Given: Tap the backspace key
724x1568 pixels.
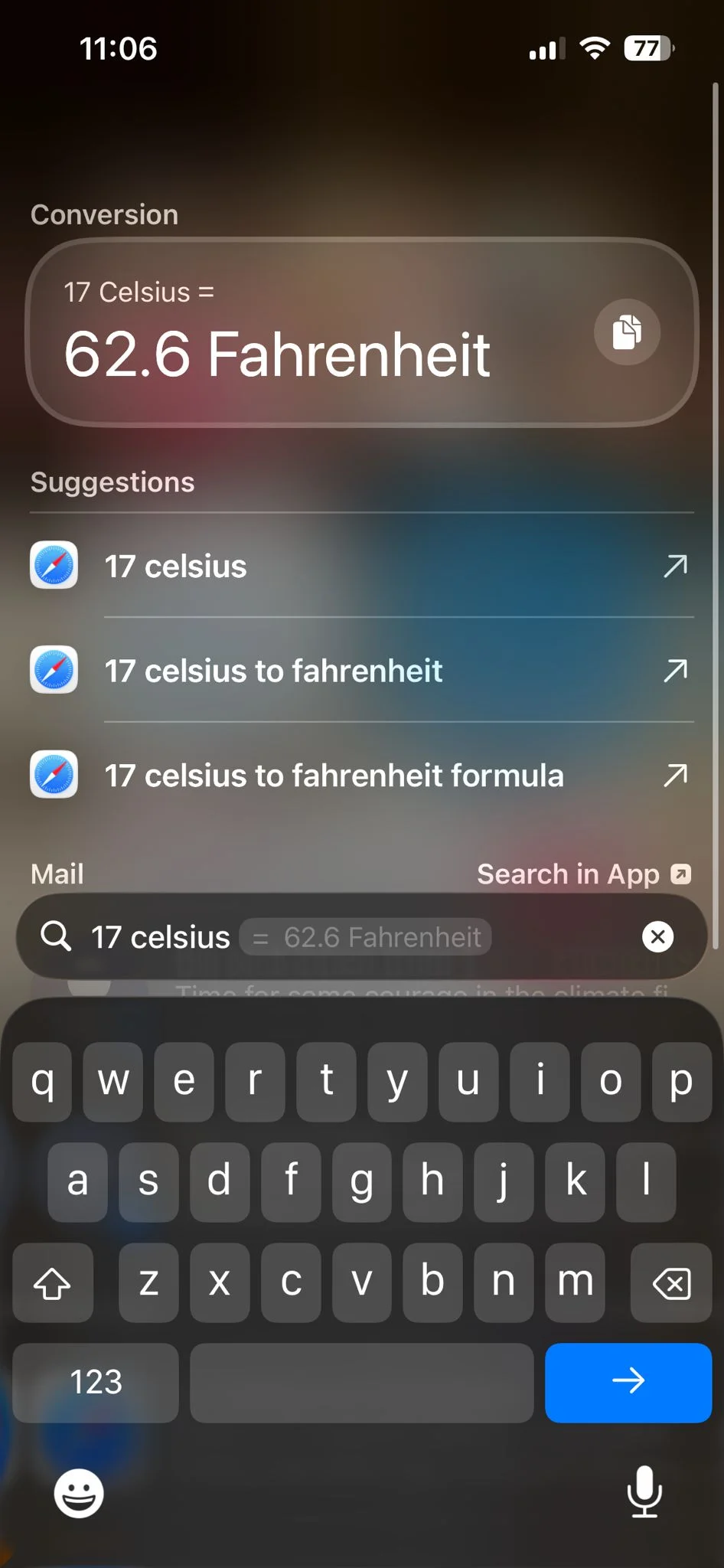Looking at the screenshot, I should [671, 1283].
